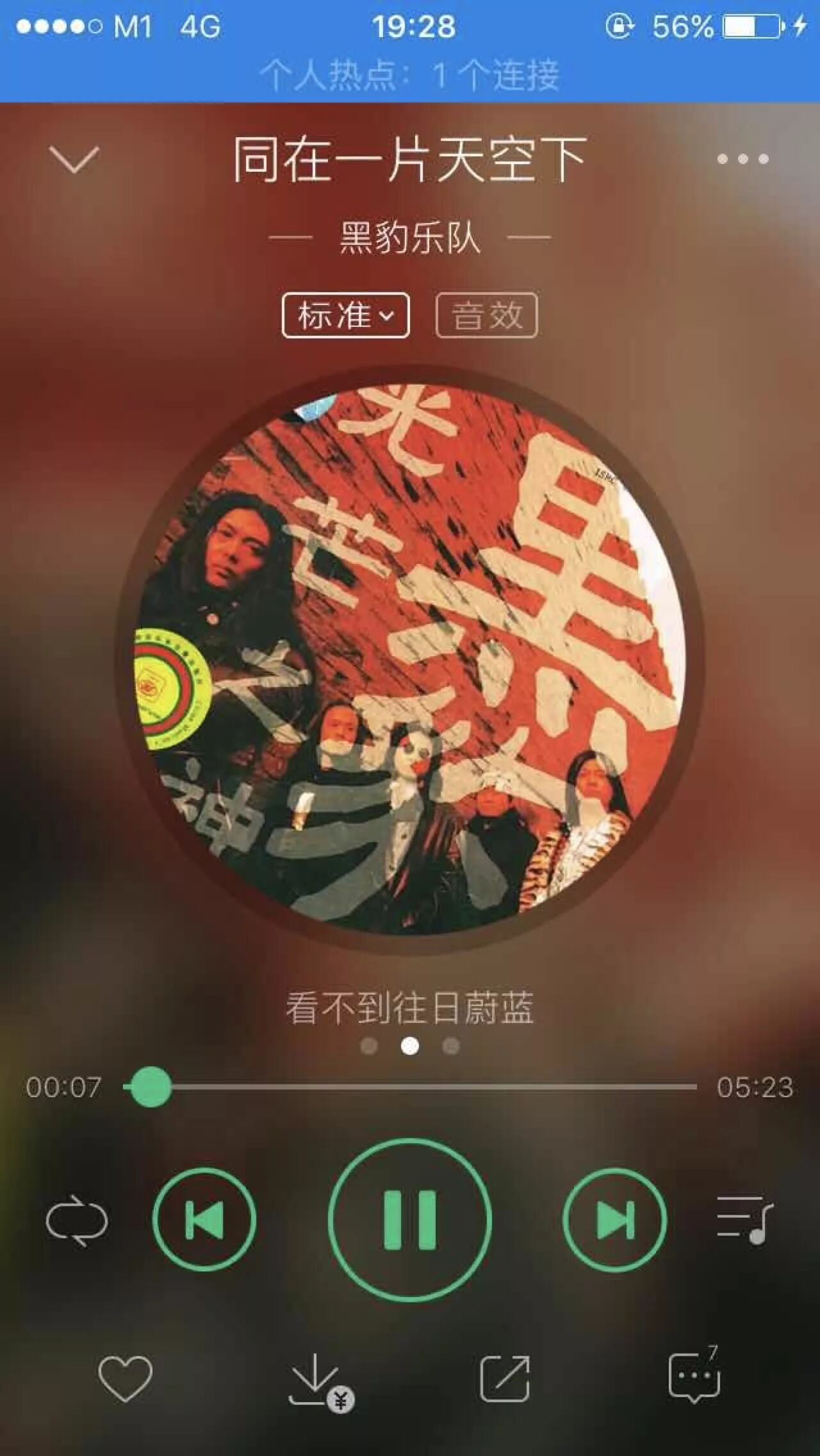The width and height of the screenshot is (820, 1456).
Task: Pause the current song
Action: (410, 1220)
